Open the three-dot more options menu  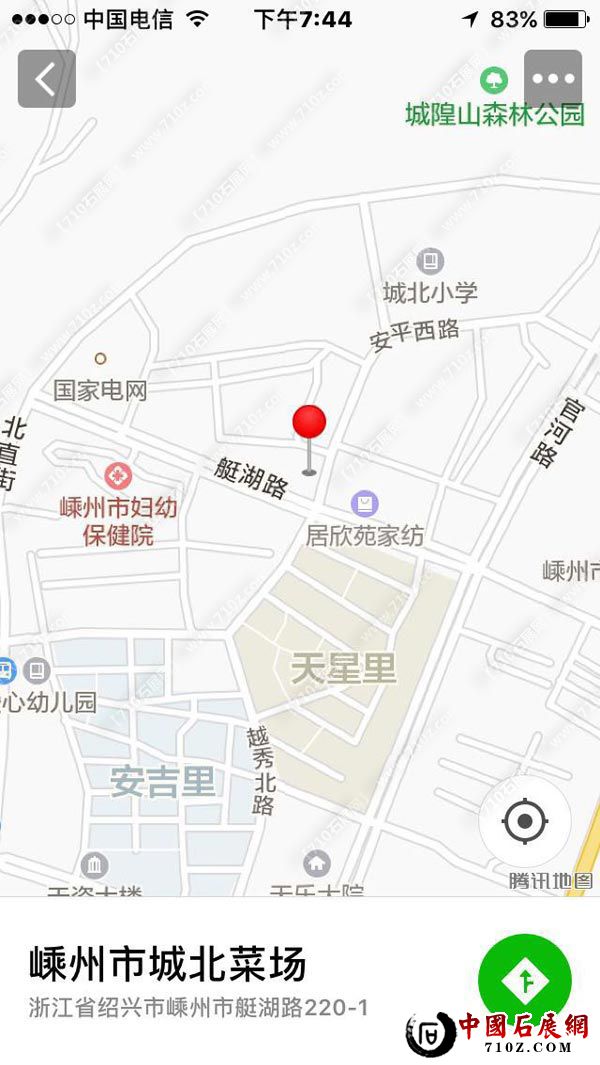(x=553, y=79)
